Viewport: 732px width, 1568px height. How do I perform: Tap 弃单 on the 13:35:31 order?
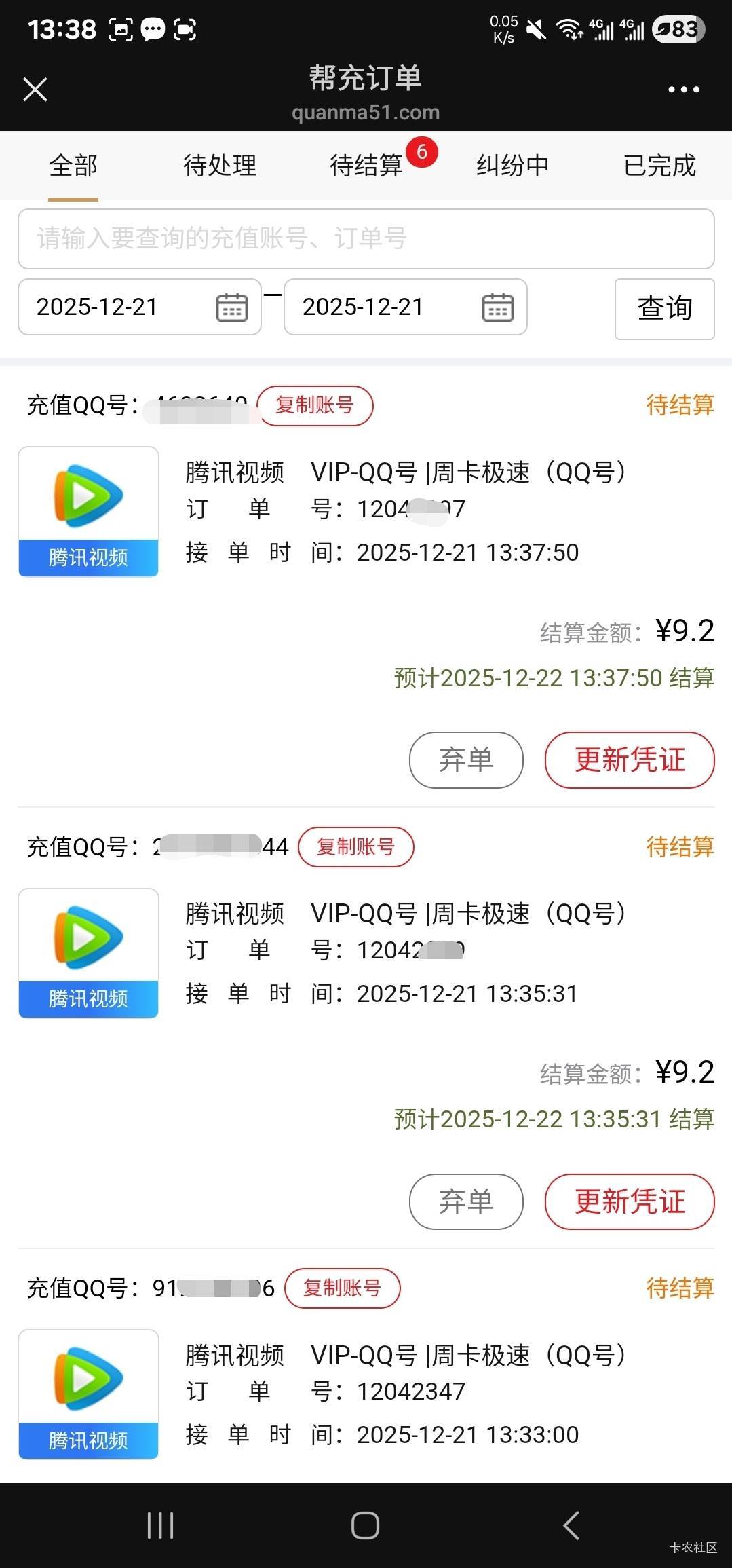466,1201
